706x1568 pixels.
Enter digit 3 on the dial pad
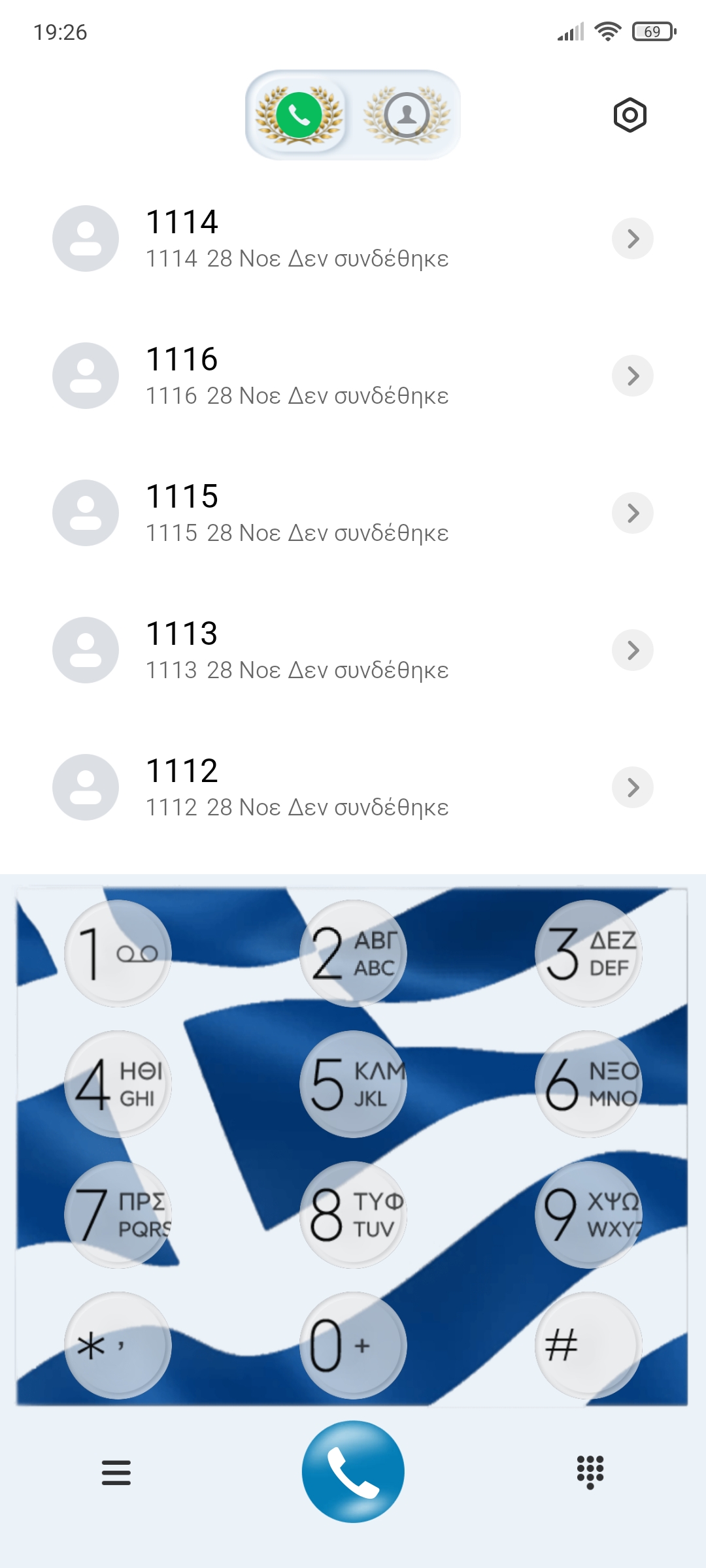tap(588, 954)
